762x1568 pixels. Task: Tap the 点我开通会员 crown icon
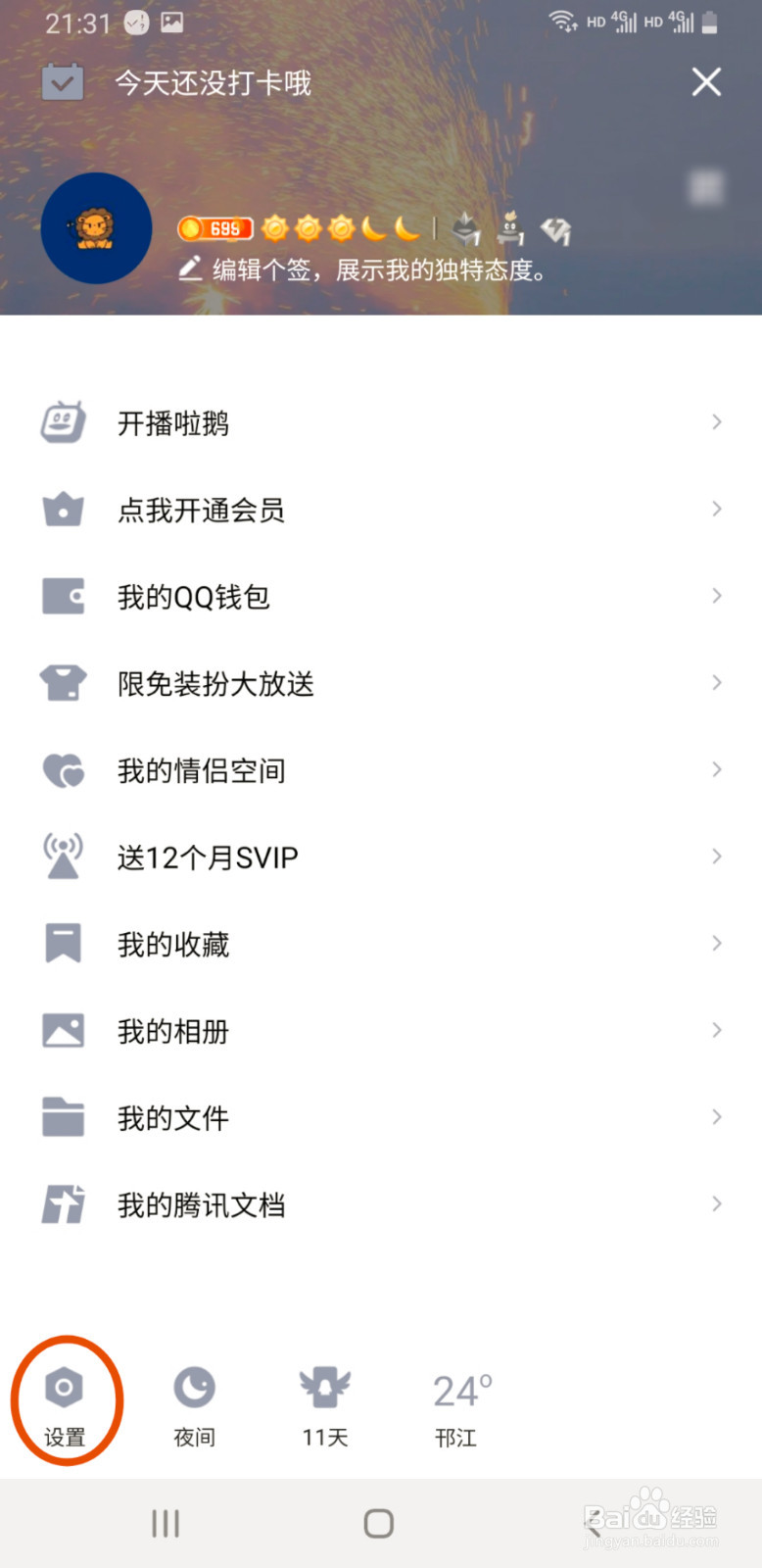tap(63, 509)
